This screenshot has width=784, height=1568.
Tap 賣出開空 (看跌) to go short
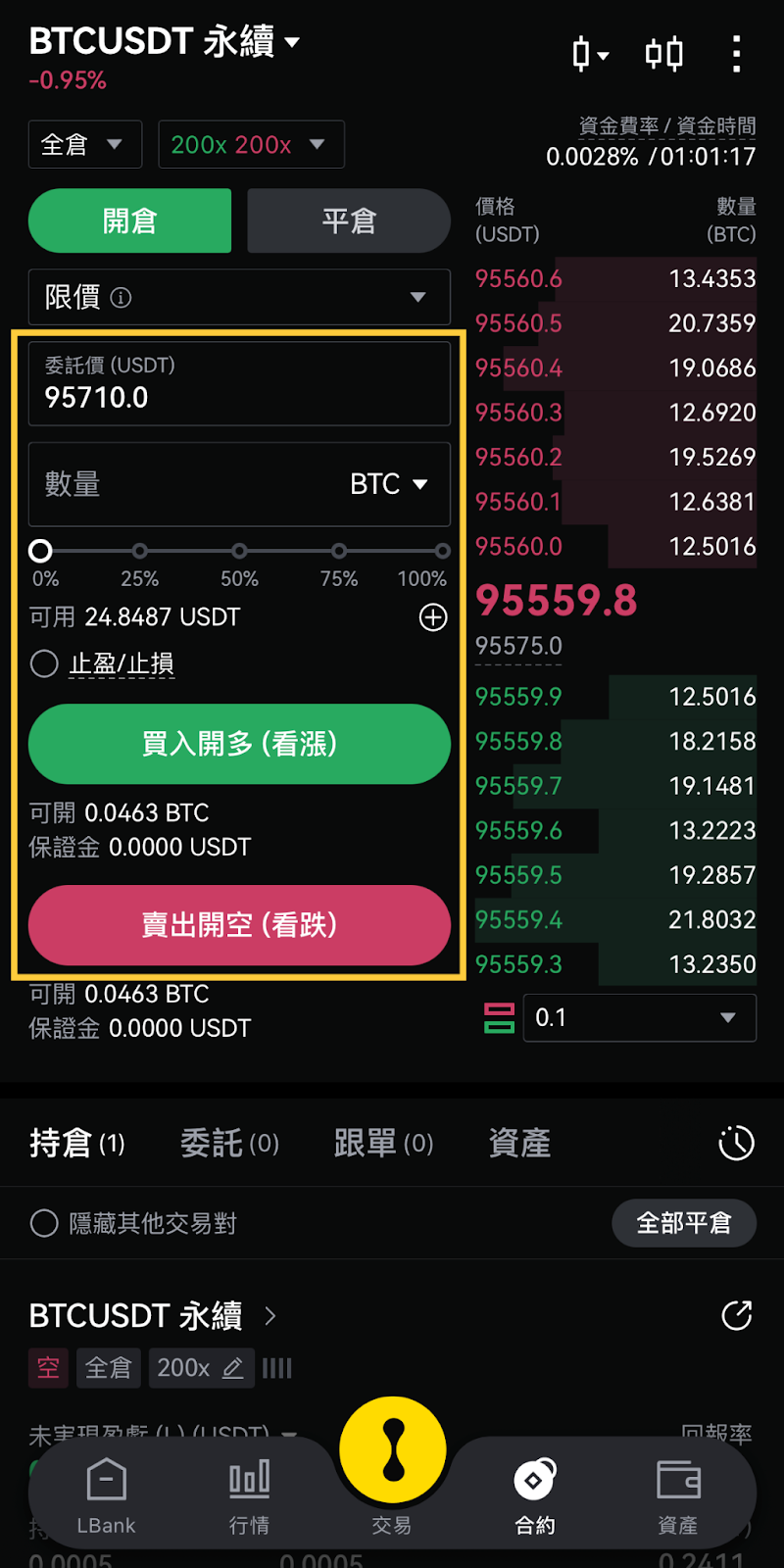pos(239,925)
